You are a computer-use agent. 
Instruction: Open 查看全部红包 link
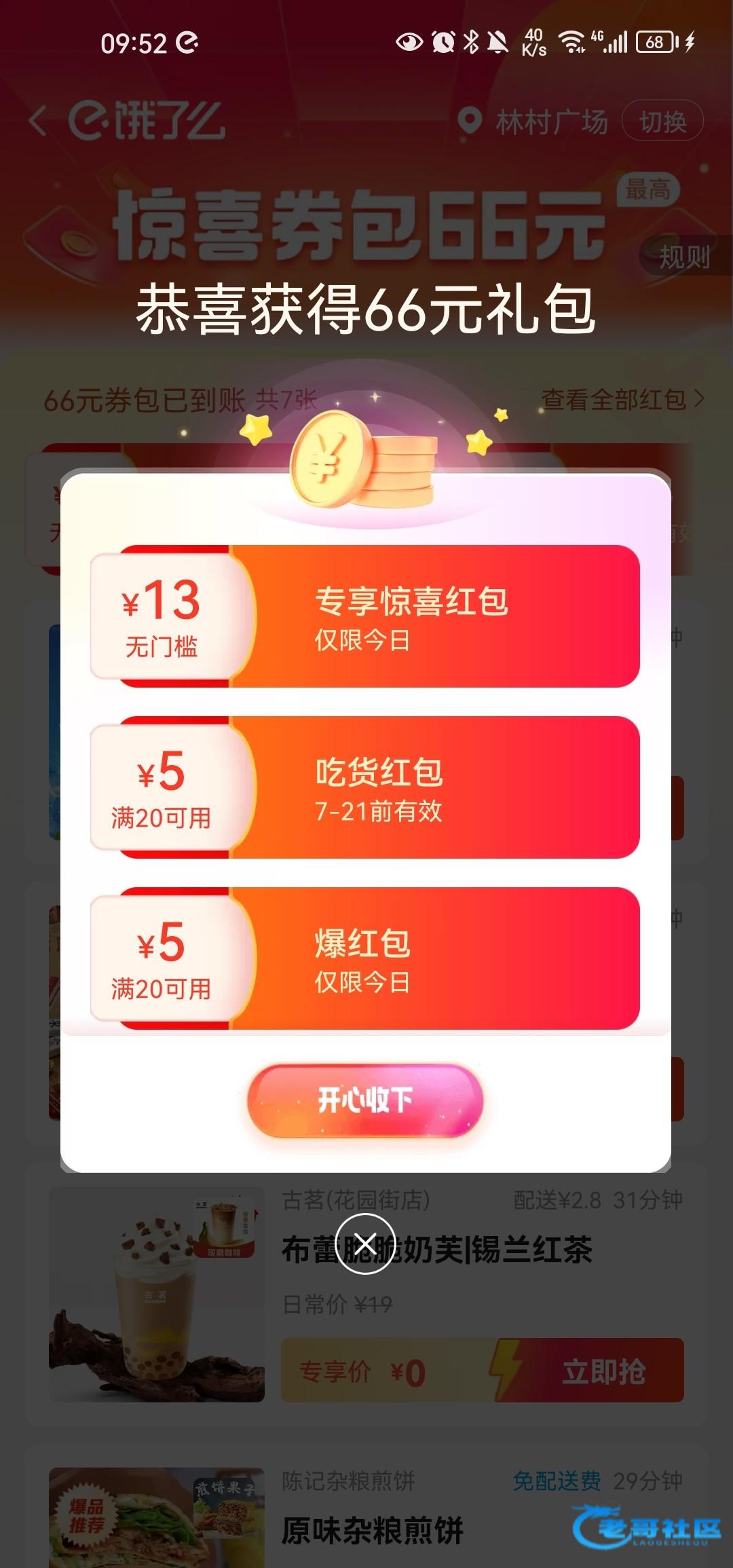tap(622, 400)
